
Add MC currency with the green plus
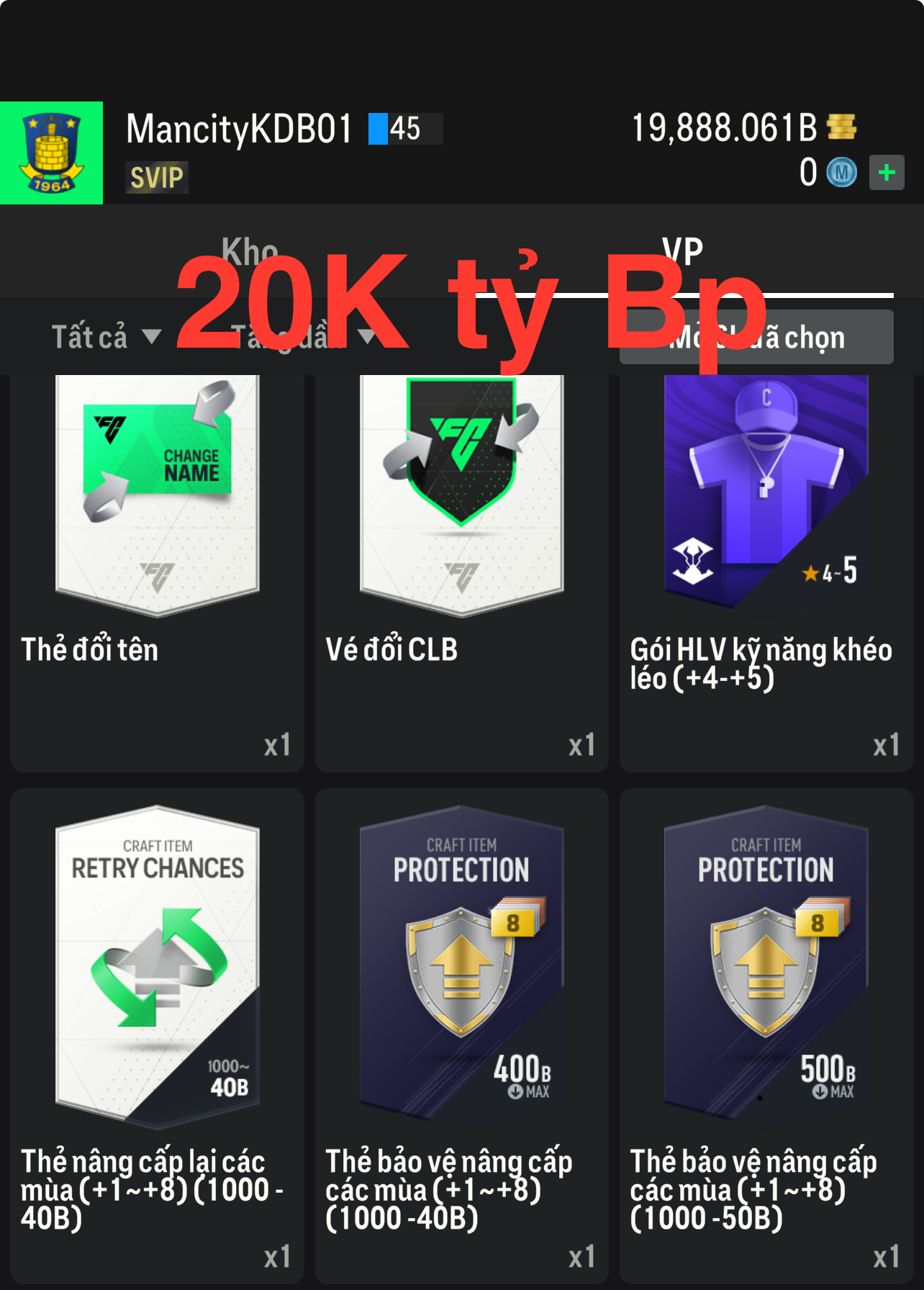(x=887, y=173)
